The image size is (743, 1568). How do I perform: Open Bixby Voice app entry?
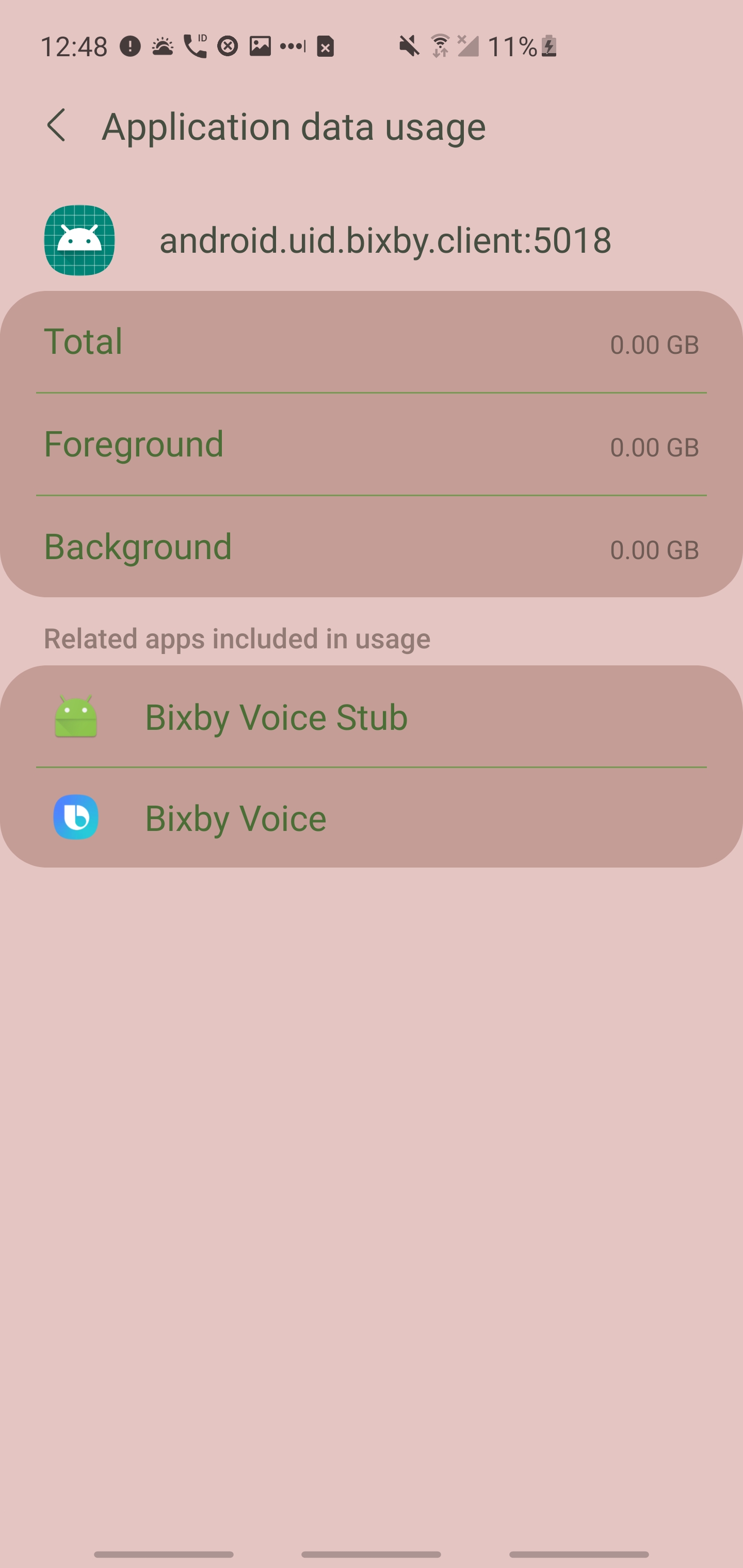[x=235, y=818]
